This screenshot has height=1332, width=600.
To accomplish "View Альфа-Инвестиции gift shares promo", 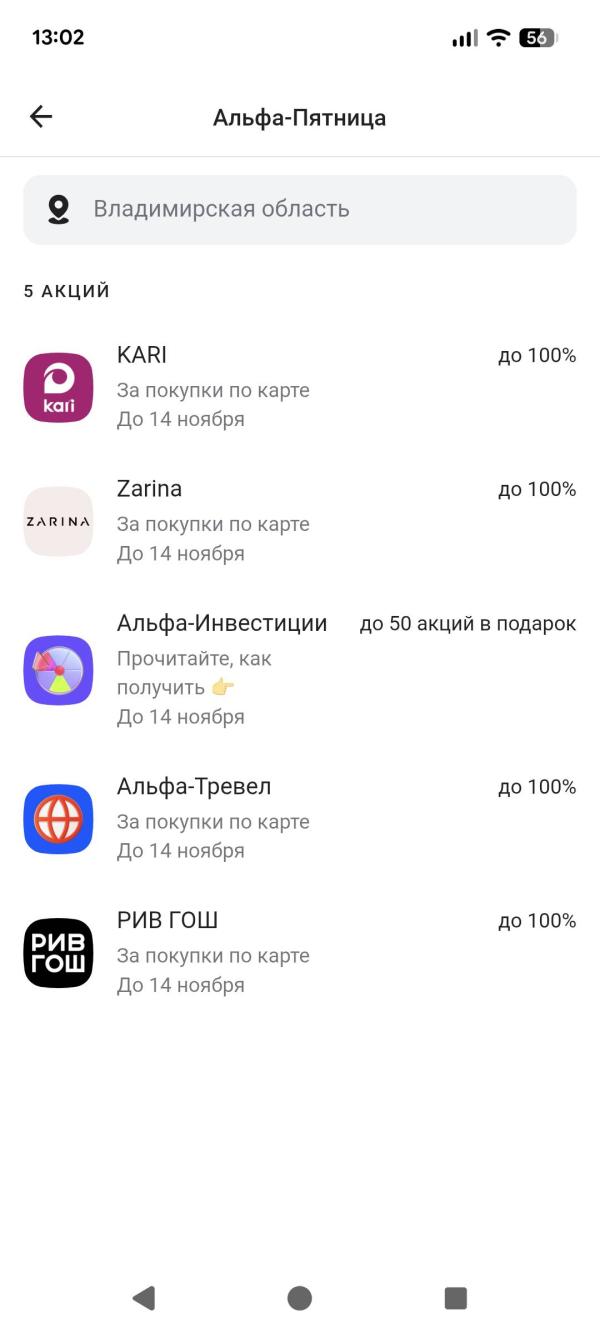I will click(x=300, y=670).
